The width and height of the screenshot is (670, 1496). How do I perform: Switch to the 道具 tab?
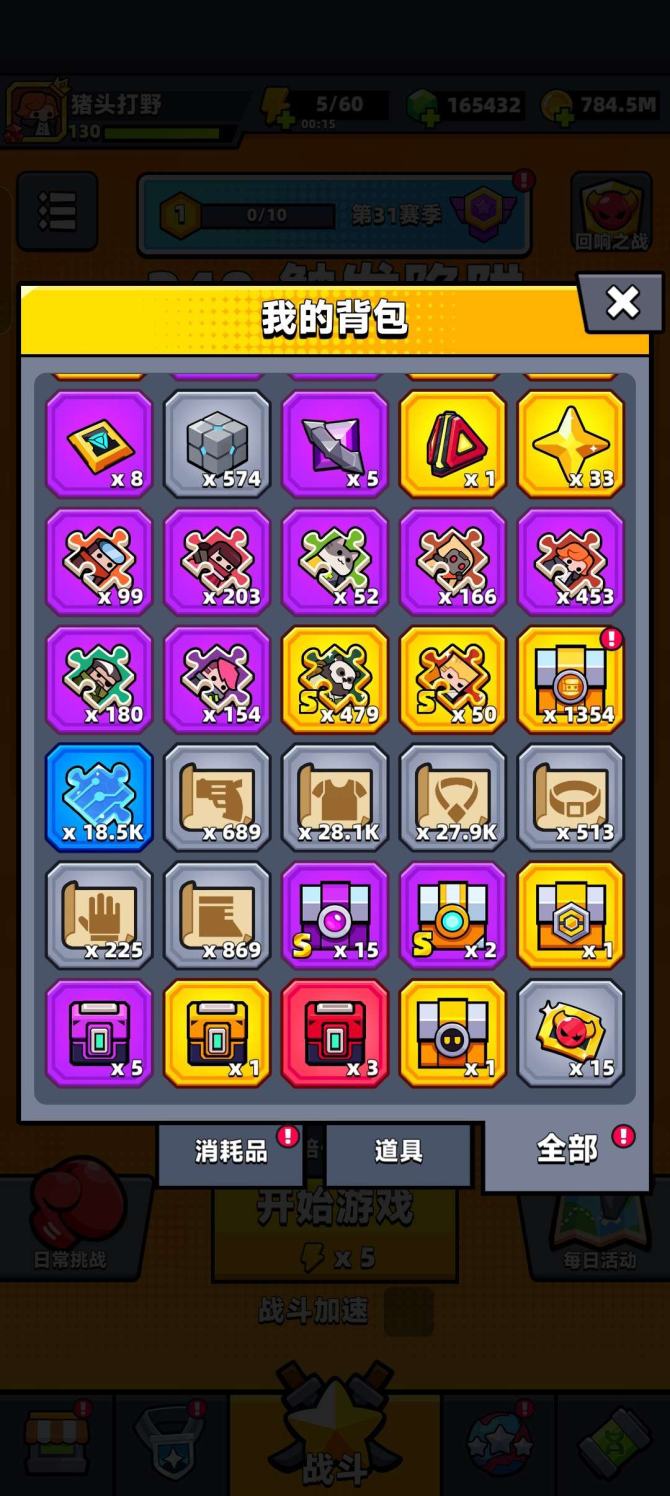[398, 1151]
